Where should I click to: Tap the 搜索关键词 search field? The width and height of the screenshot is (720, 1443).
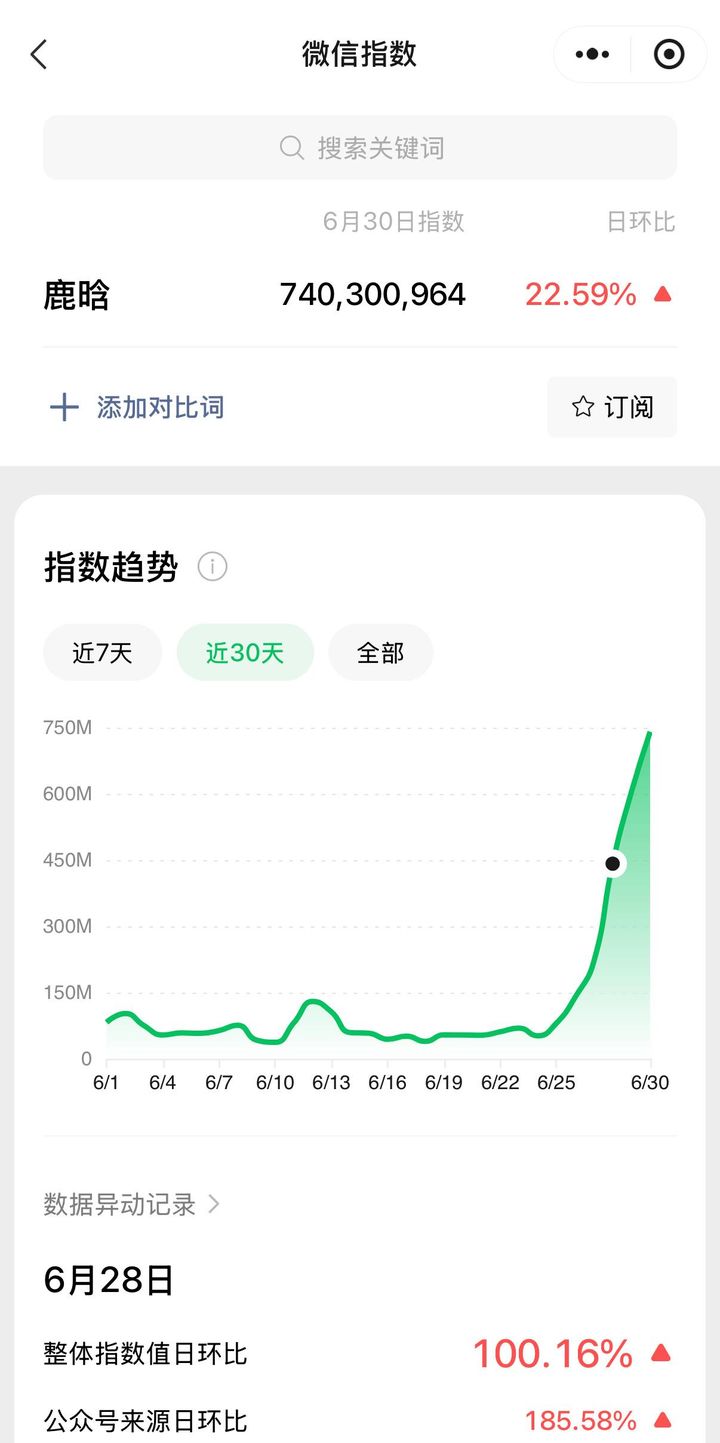coord(360,148)
